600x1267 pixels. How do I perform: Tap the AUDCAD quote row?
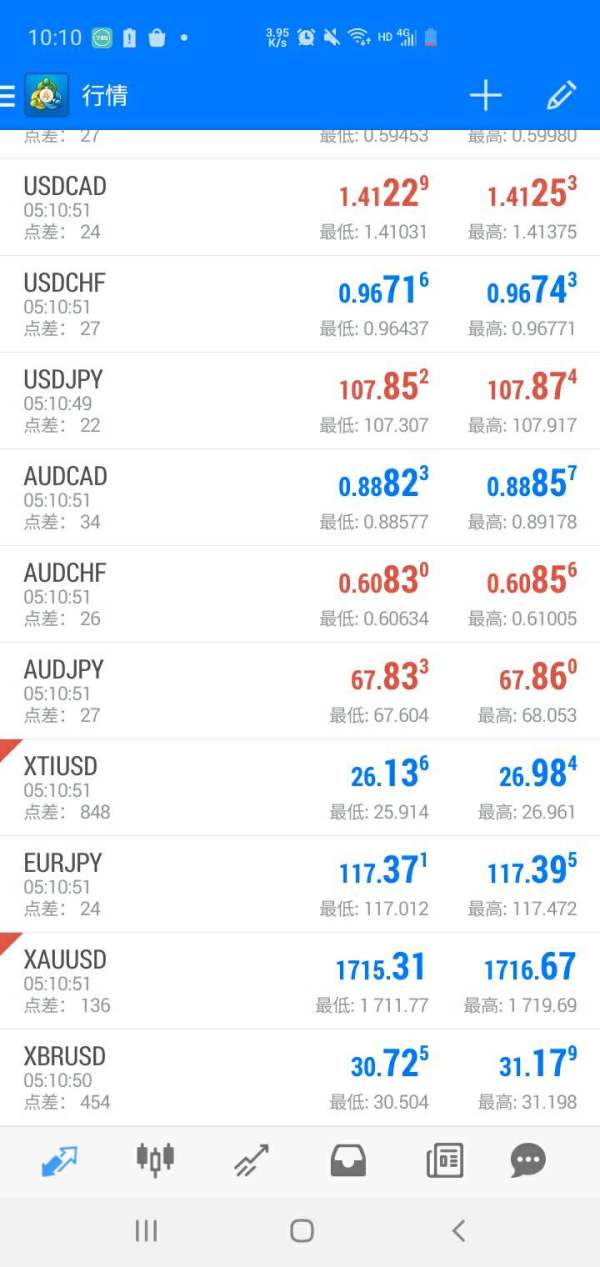click(300, 498)
